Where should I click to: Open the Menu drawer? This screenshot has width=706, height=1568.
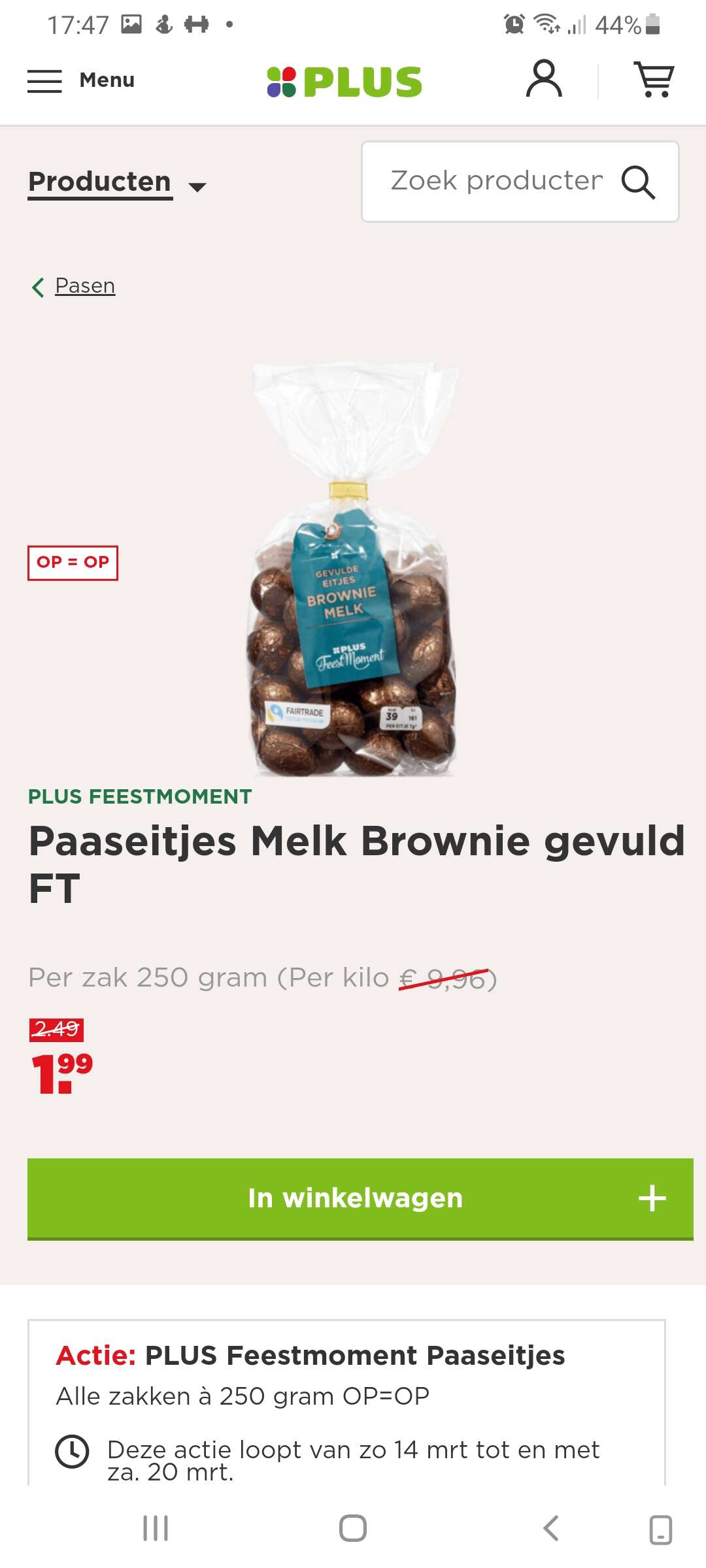tap(81, 80)
